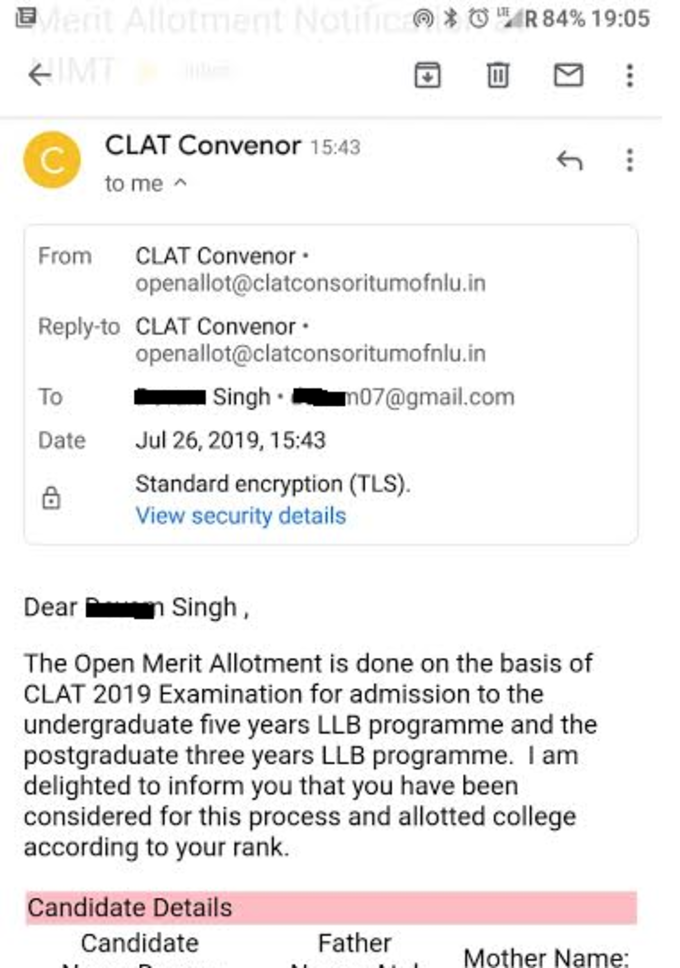
Task: Open CLAT Convenor's sender avatar
Action: tap(52, 162)
